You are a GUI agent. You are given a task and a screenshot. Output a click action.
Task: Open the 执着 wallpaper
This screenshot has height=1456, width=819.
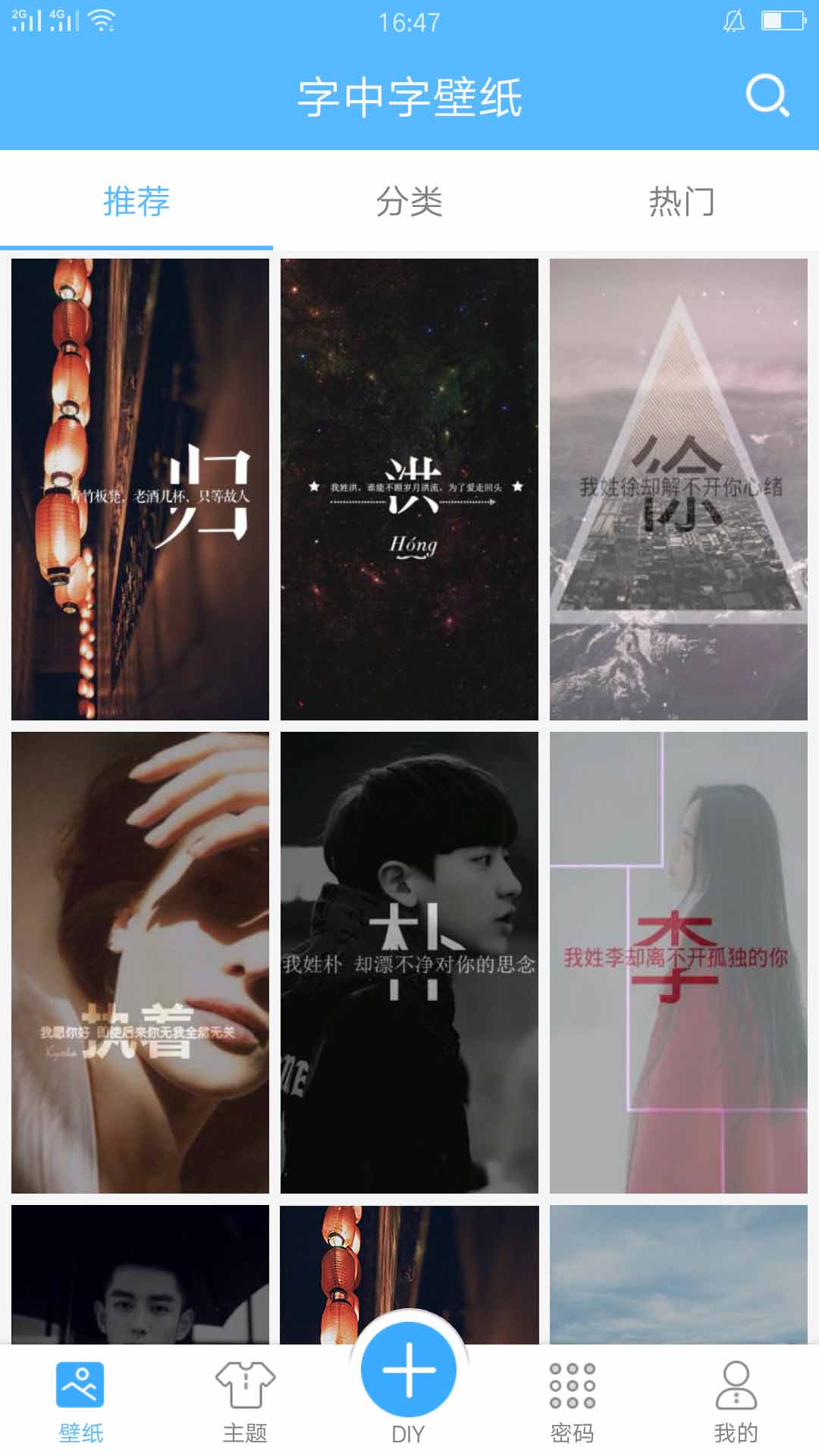coord(140,962)
